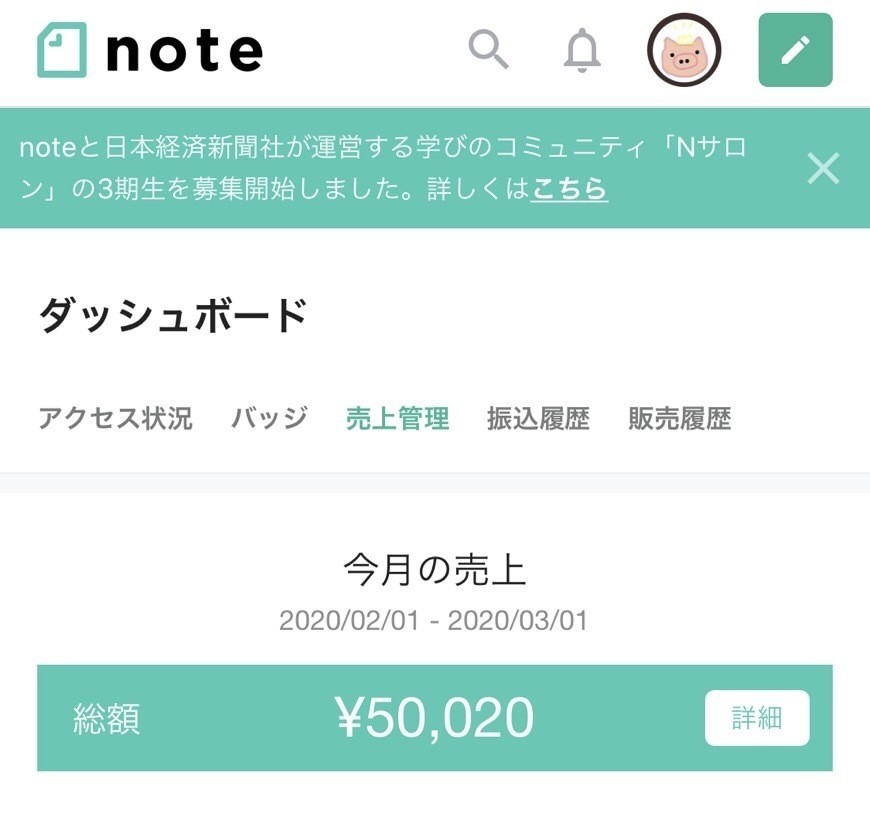Tap the green pencil write button
Image resolution: width=870 pixels, height=823 pixels.
795,50
